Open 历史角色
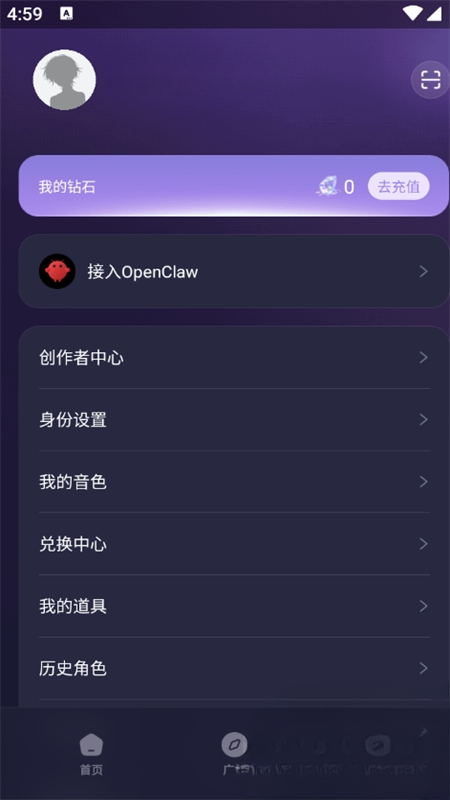The height and width of the screenshot is (800, 450). (x=234, y=668)
